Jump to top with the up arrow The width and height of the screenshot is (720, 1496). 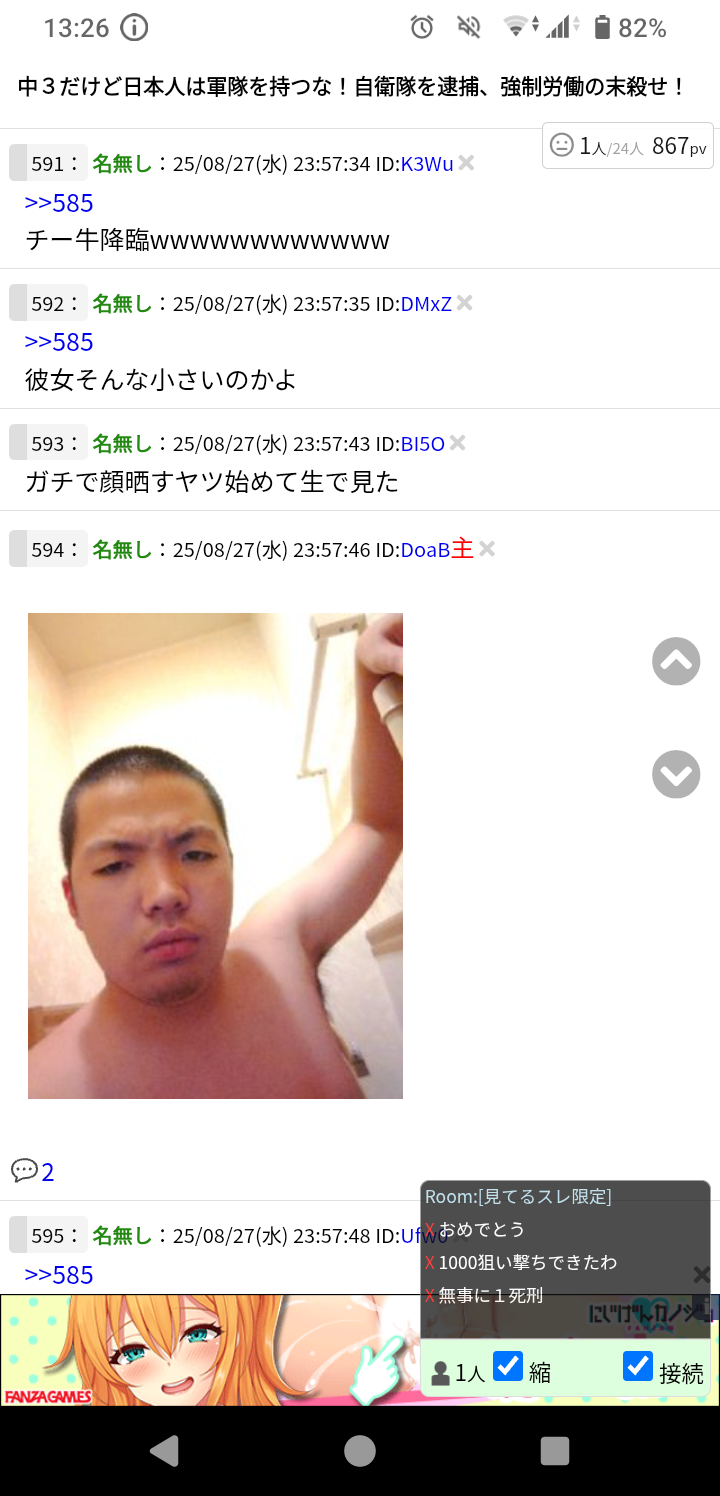click(676, 661)
